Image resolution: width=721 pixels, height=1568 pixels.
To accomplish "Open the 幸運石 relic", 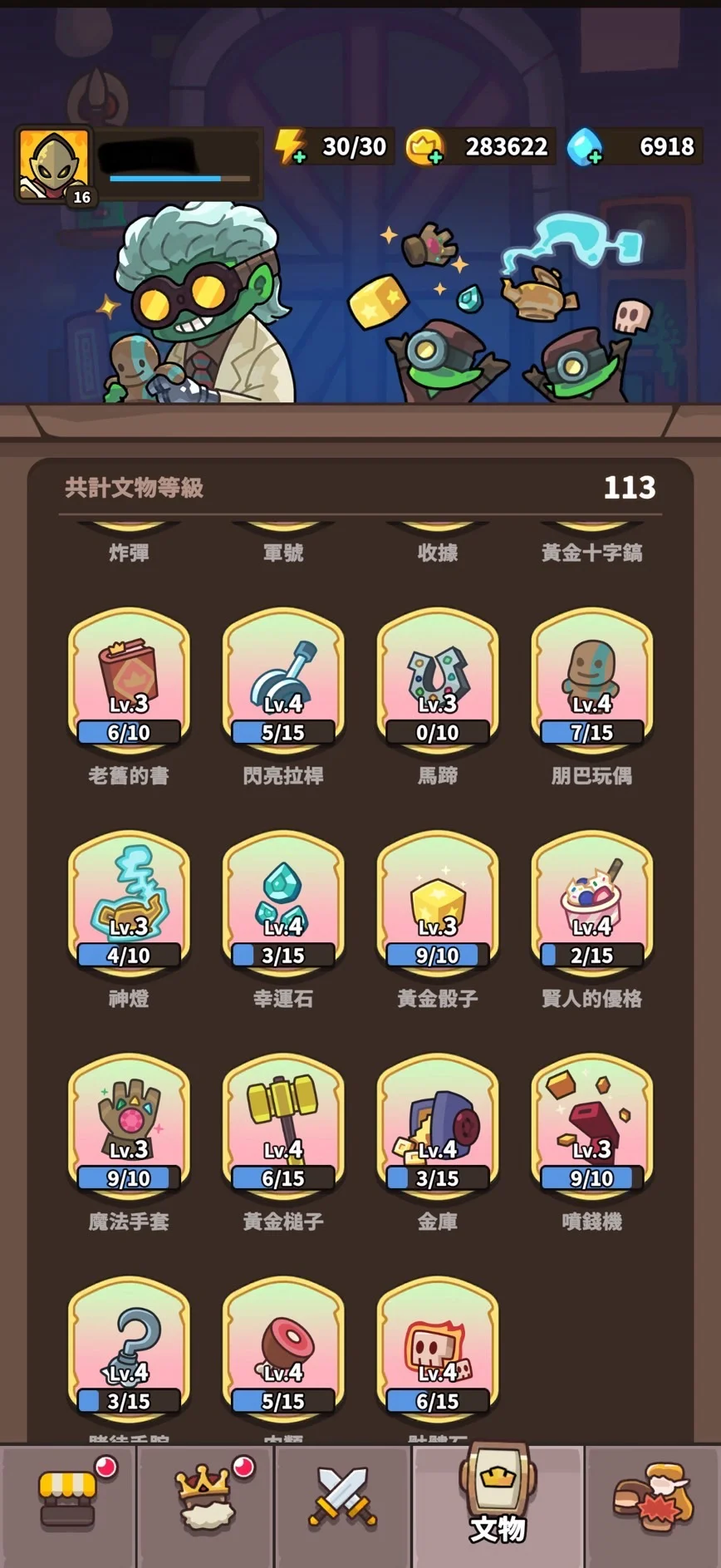I will click(283, 904).
